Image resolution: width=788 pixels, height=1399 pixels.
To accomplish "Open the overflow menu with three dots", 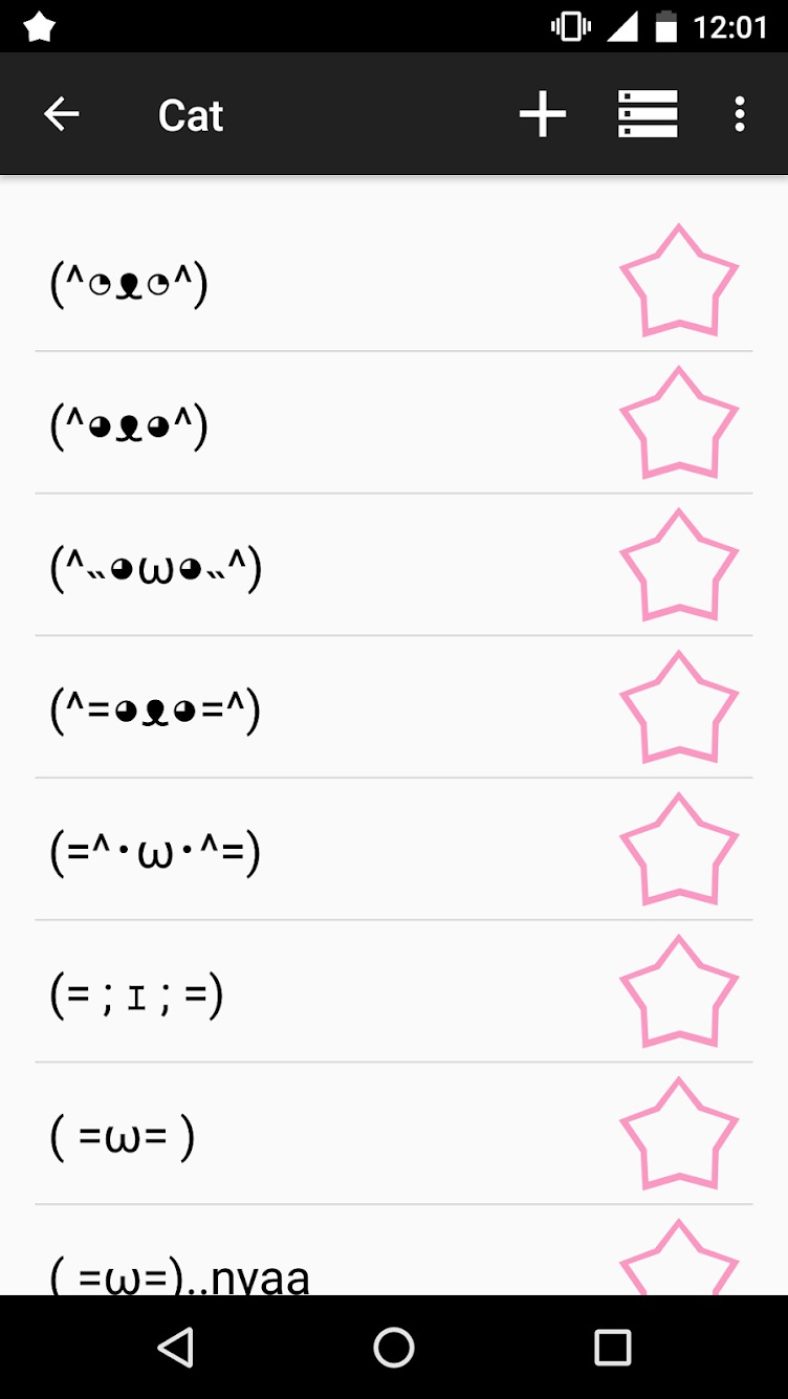I will [x=739, y=113].
